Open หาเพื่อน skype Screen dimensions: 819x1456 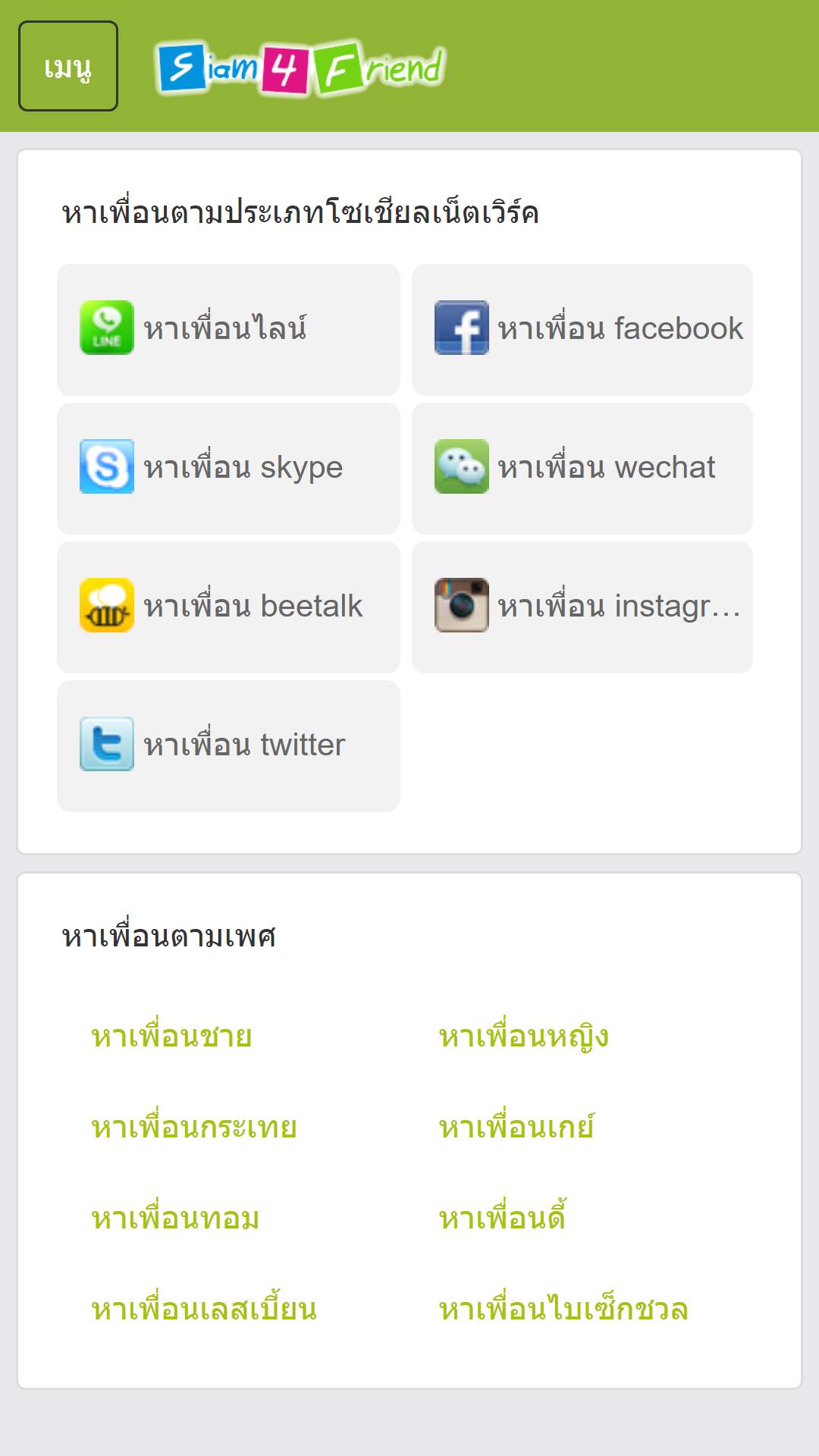(x=228, y=468)
